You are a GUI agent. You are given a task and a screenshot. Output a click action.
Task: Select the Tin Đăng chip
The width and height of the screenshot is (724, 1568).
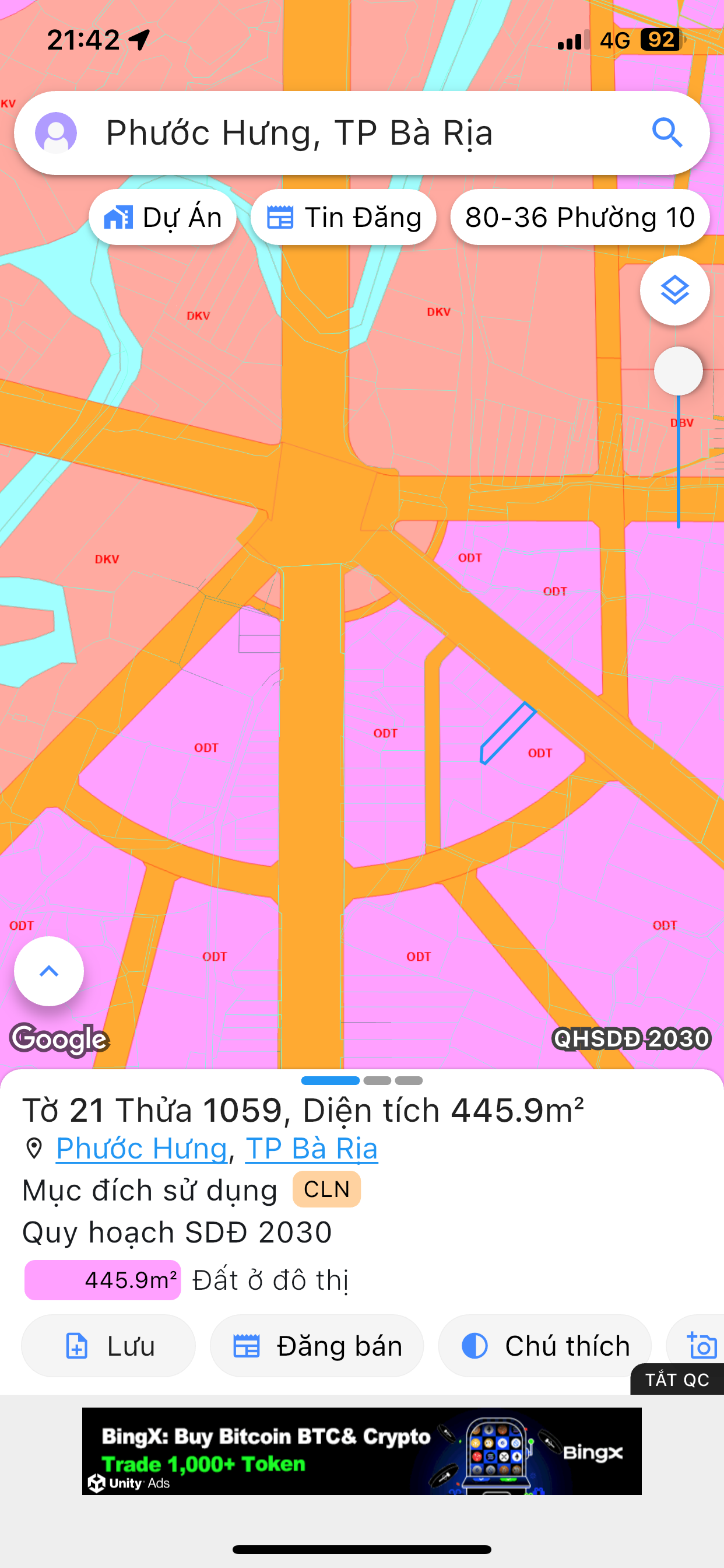(x=344, y=218)
